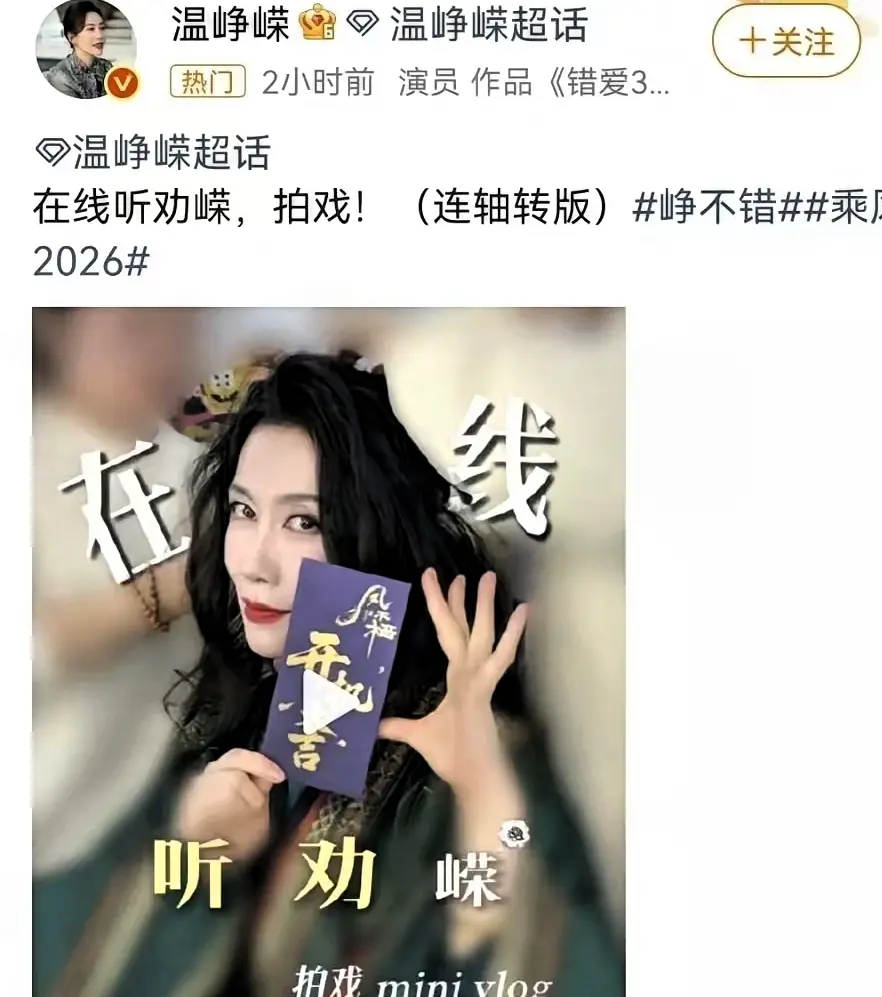Play the 在线听劝嵘 video
The height and width of the screenshot is (997, 882).
[x=328, y=700]
